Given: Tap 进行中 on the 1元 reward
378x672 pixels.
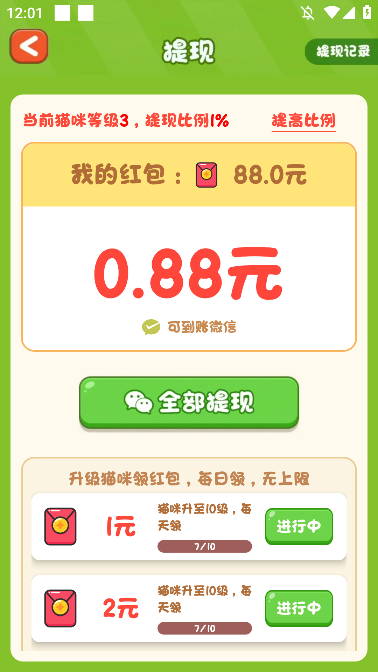Looking at the screenshot, I should pyautogui.click(x=299, y=526).
